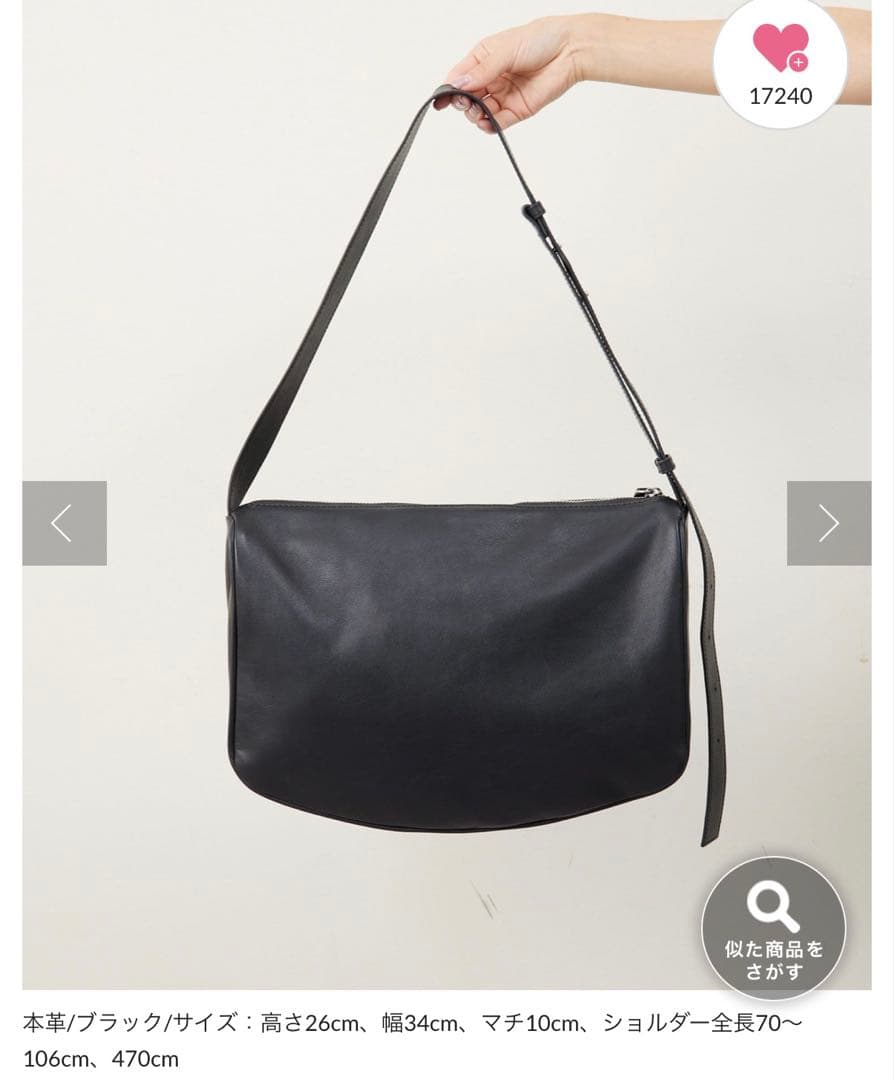Go to the next product image
Screen dimensions: 894x1080
point(828,523)
